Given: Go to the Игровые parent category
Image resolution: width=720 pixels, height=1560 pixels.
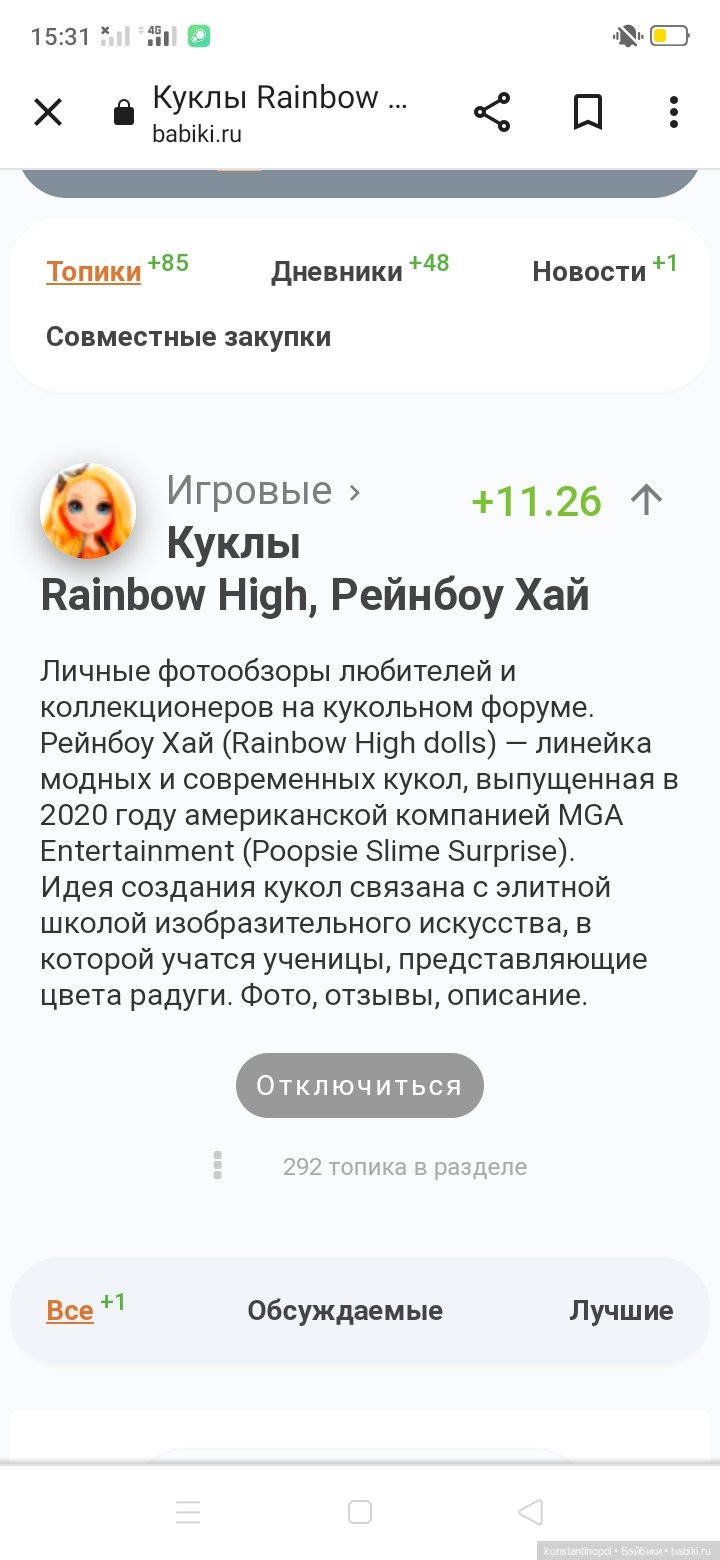Looking at the screenshot, I should click(x=249, y=491).
